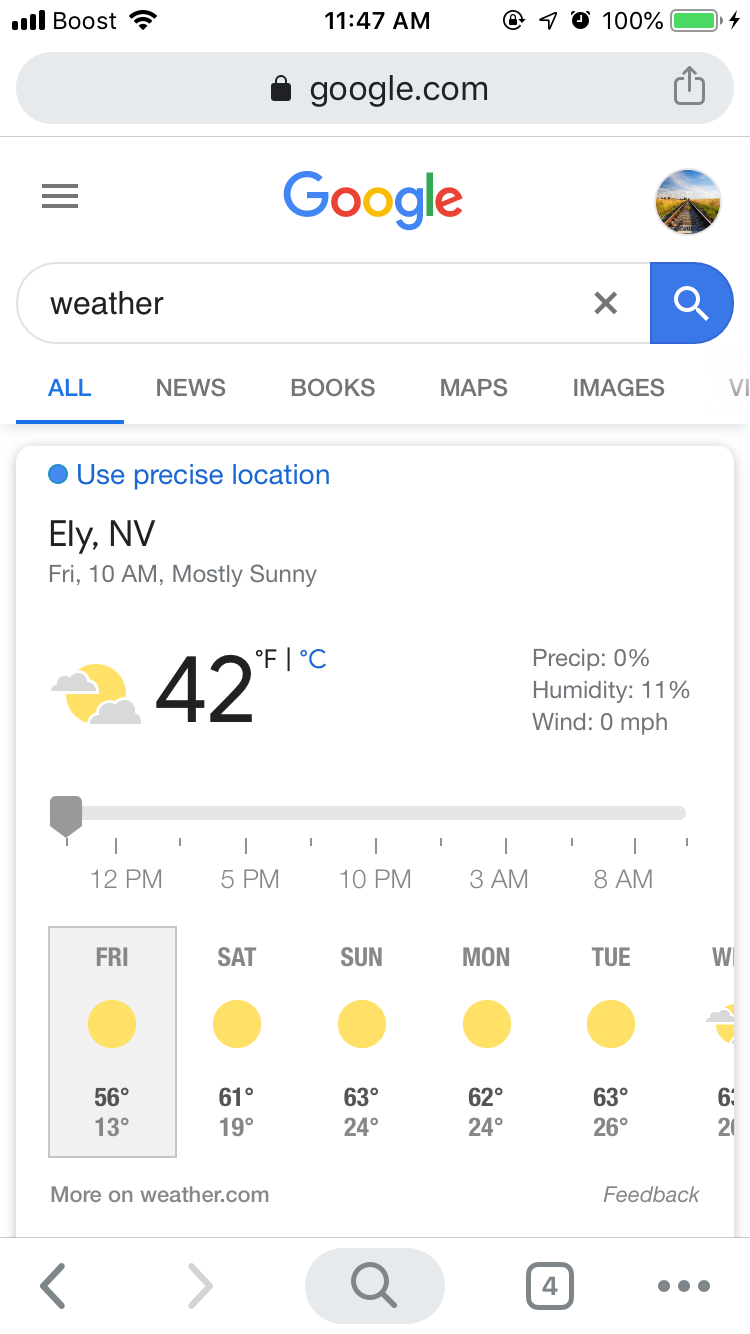Open the tab switcher showing 4 tabs
This screenshot has height=1334, width=750.
(550, 1286)
